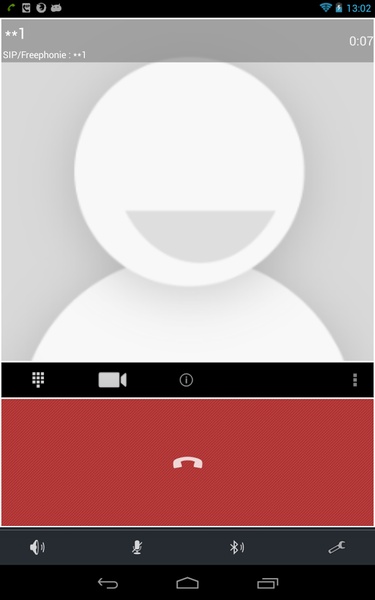Open call settings wrench
The height and width of the screenshot is (600, 375).
[x=337, y=548]
